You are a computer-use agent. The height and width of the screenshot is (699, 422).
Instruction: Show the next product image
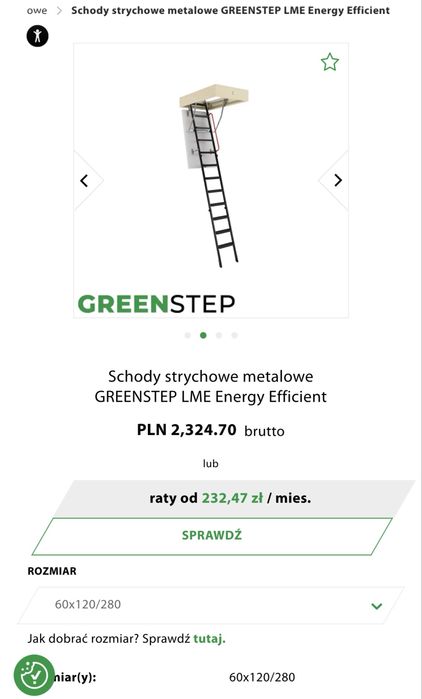pos(338,180)
